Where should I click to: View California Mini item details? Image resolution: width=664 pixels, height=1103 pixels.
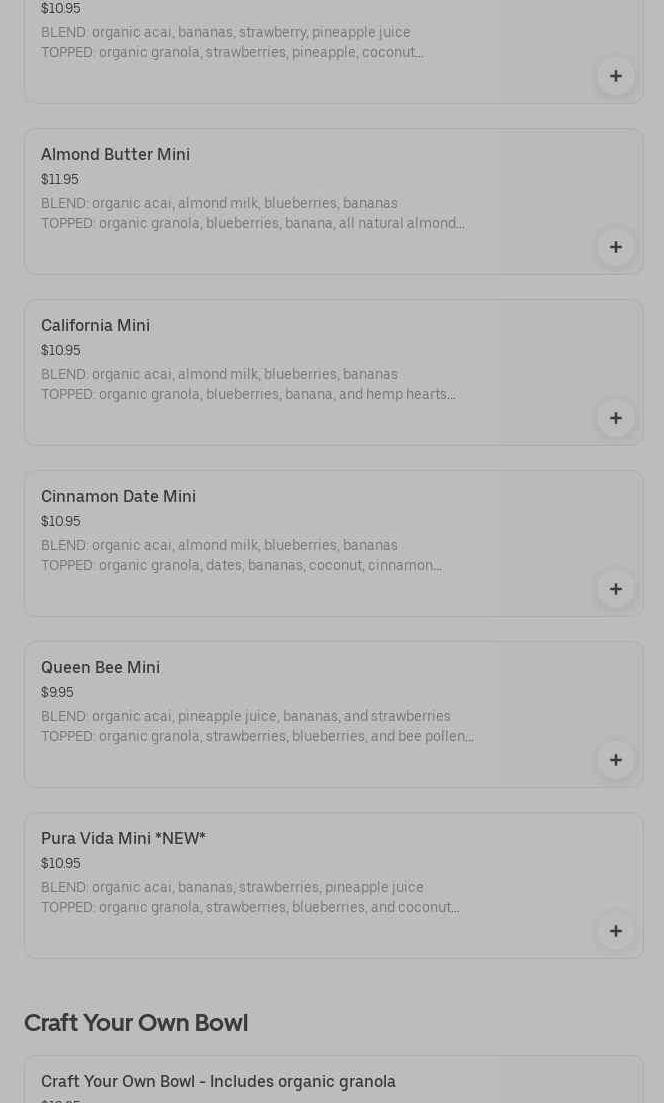pos(96,326)
